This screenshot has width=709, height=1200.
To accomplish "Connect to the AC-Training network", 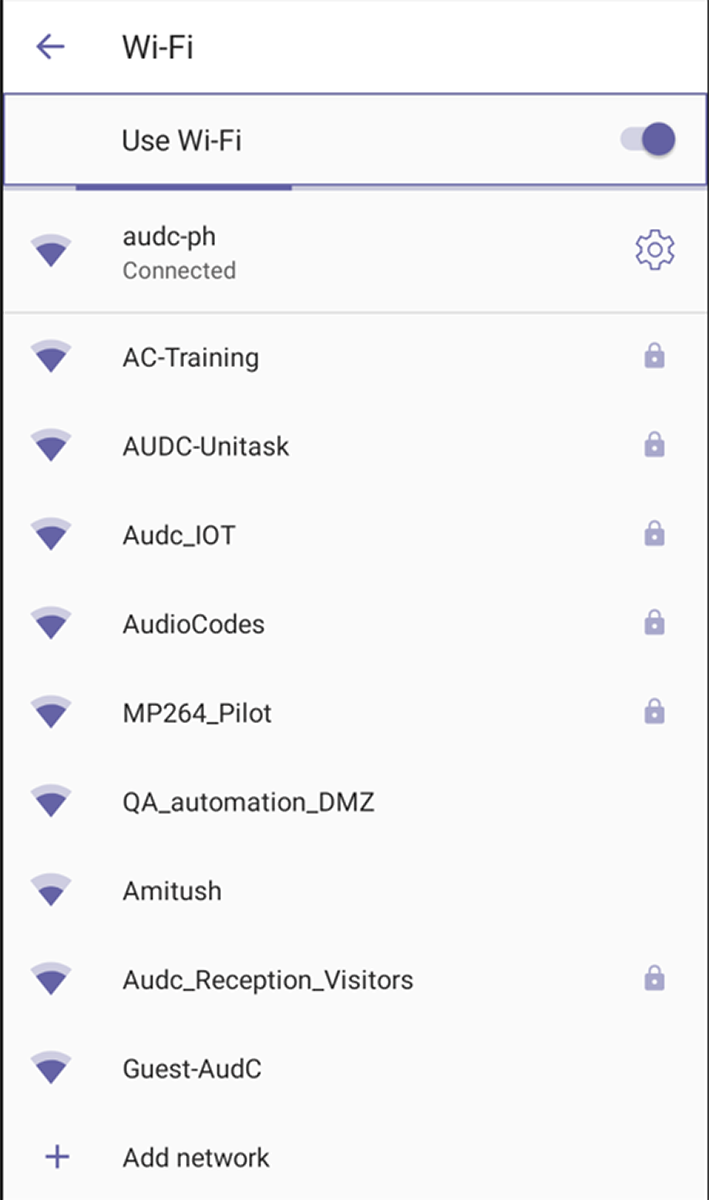I will pos(354,357).
